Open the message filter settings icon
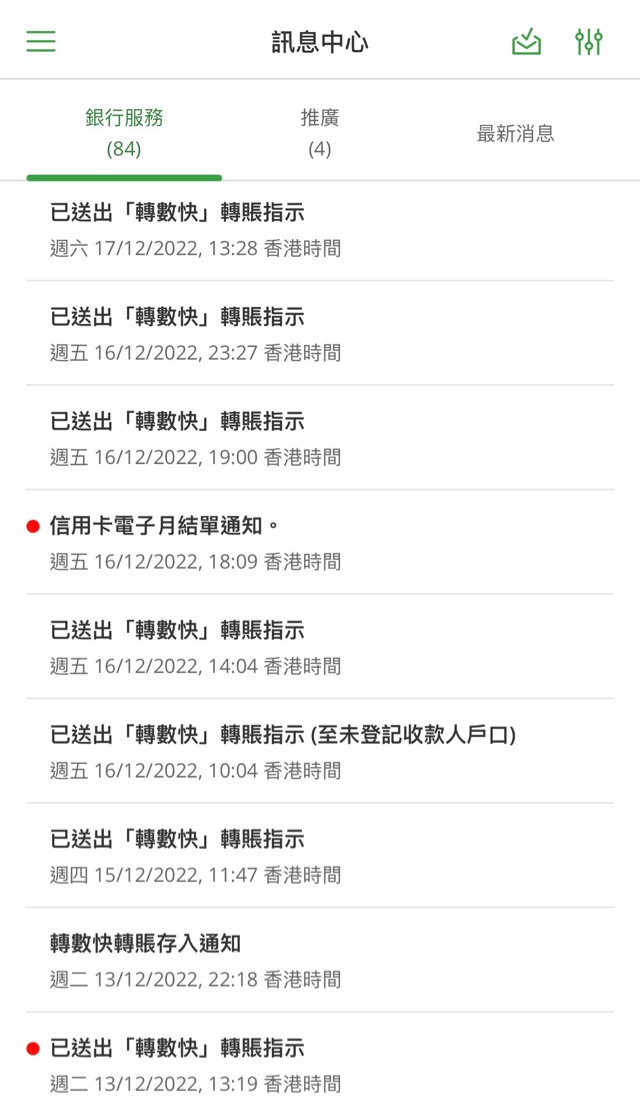This screenshot has height=1100, width=640. (588, 41)
